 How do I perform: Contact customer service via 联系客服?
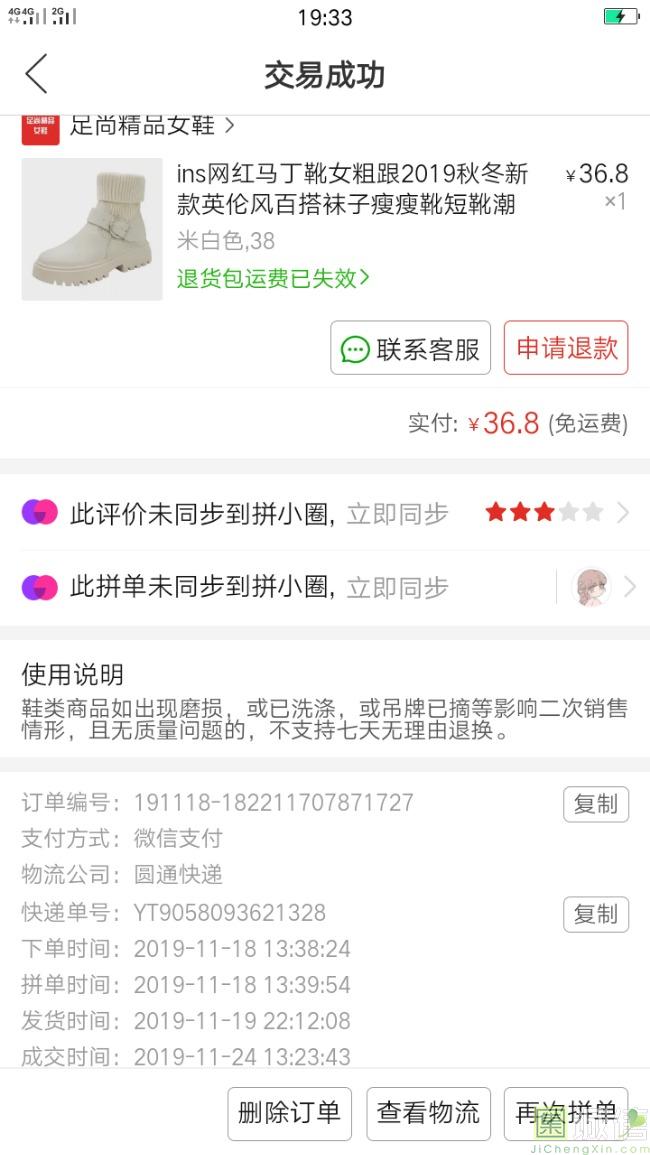click(x=410, y=348)
